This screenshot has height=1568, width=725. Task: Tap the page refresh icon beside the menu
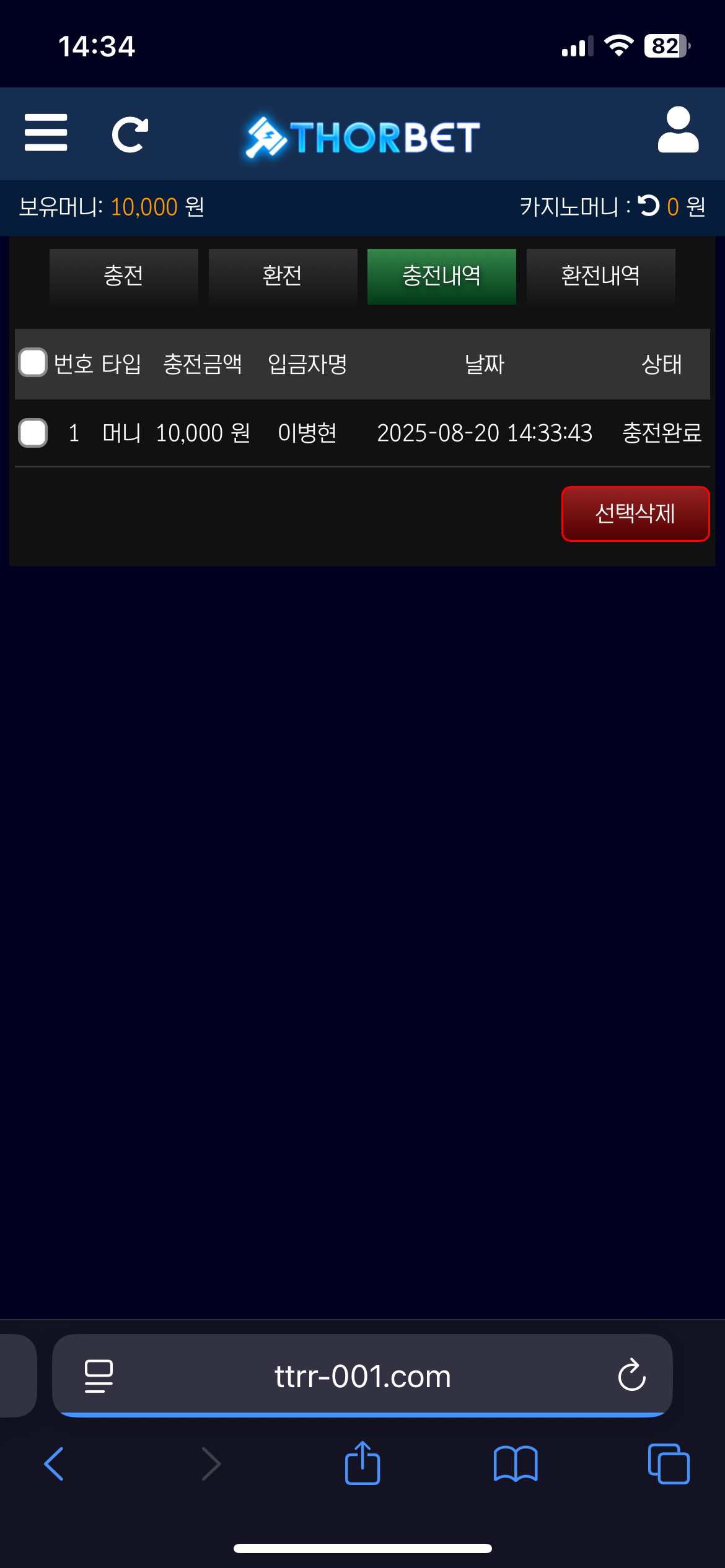click(x=130, y=134)
